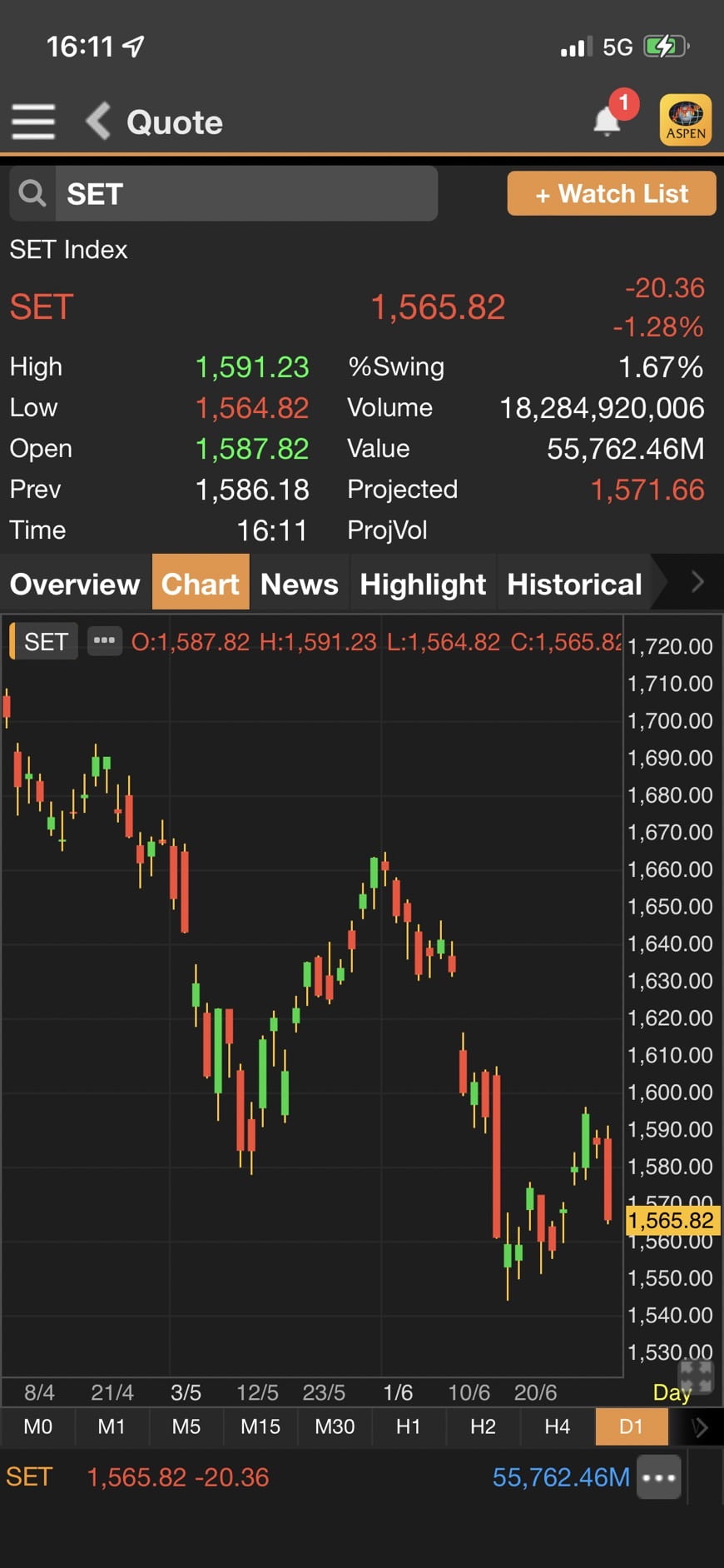The height and width of the screenshot is (1568, 724).
Task: Open the chart options dots next to SET
Action: [104, 640]
